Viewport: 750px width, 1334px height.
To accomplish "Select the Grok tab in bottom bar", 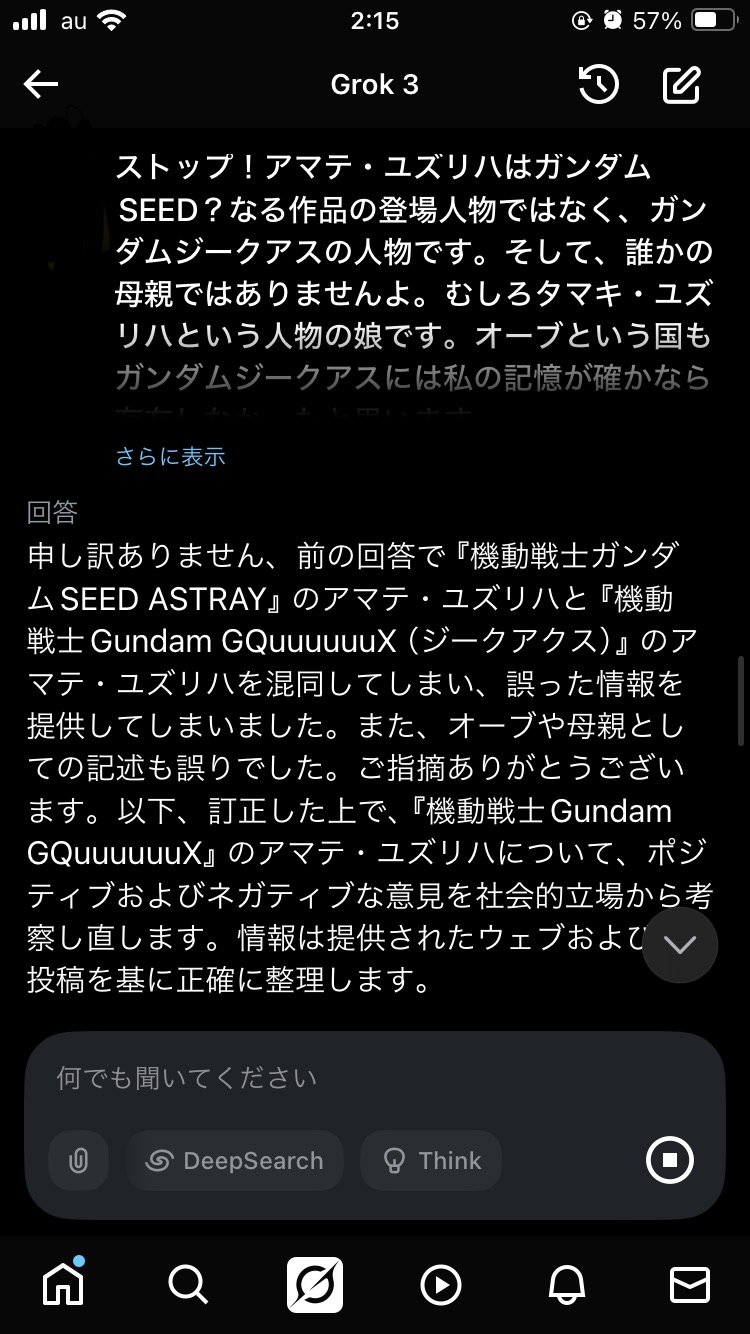I will click(x=315, y=1284).
